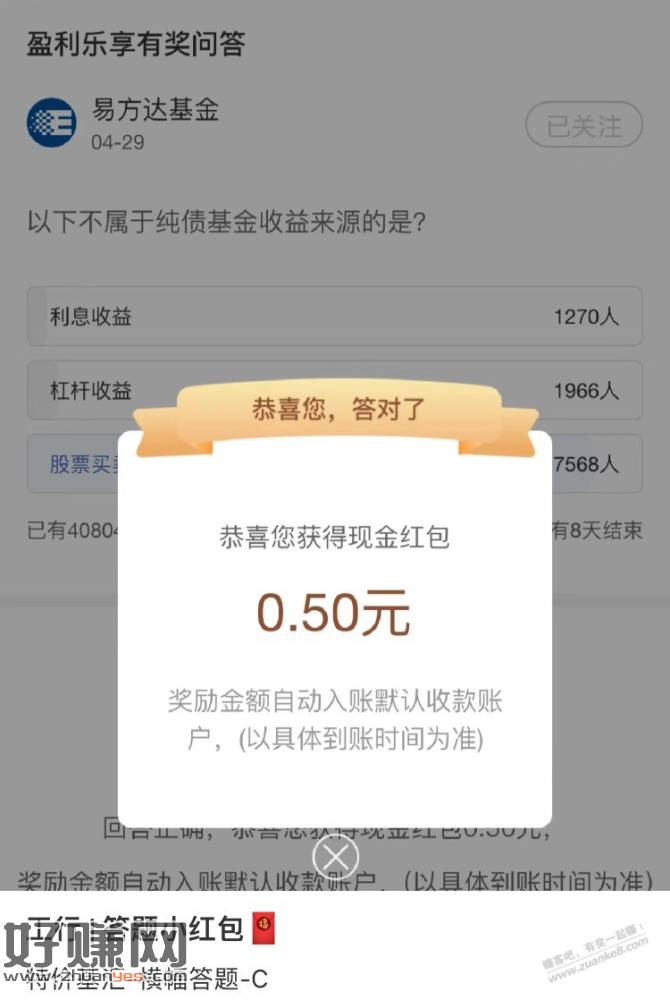Close the cash red packet popup

335,857
